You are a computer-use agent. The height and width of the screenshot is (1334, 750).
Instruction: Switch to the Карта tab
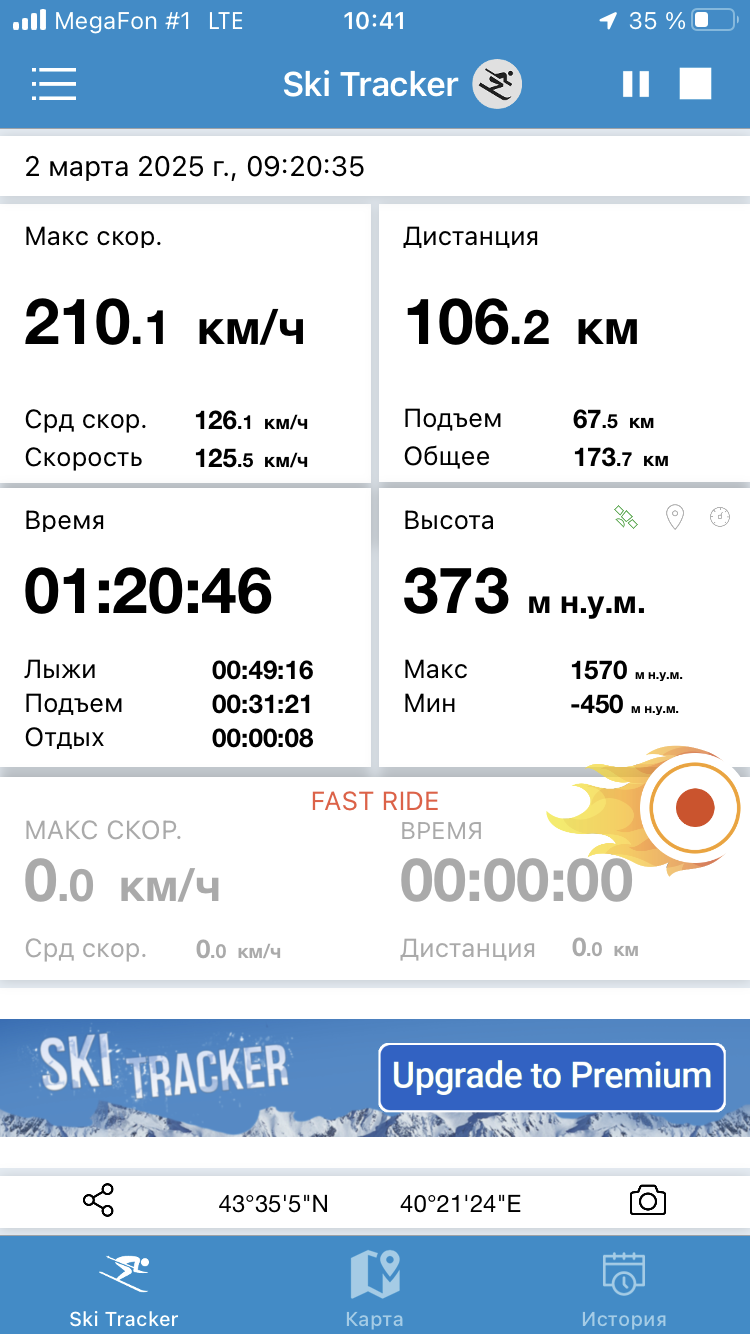pyautogui.click(x=375, y=1288)
